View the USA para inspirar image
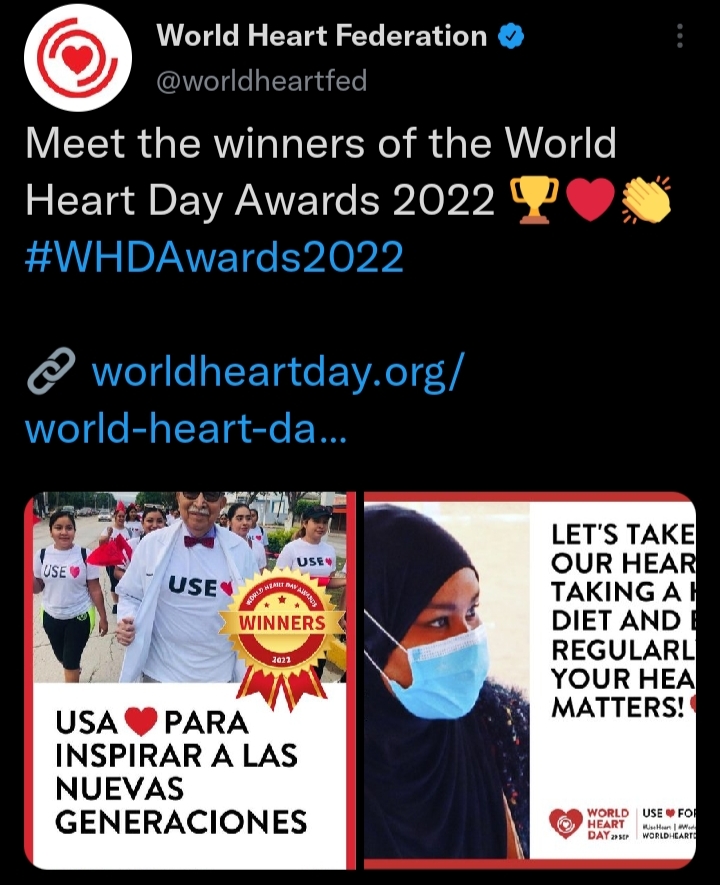 (x=186, y=680)
